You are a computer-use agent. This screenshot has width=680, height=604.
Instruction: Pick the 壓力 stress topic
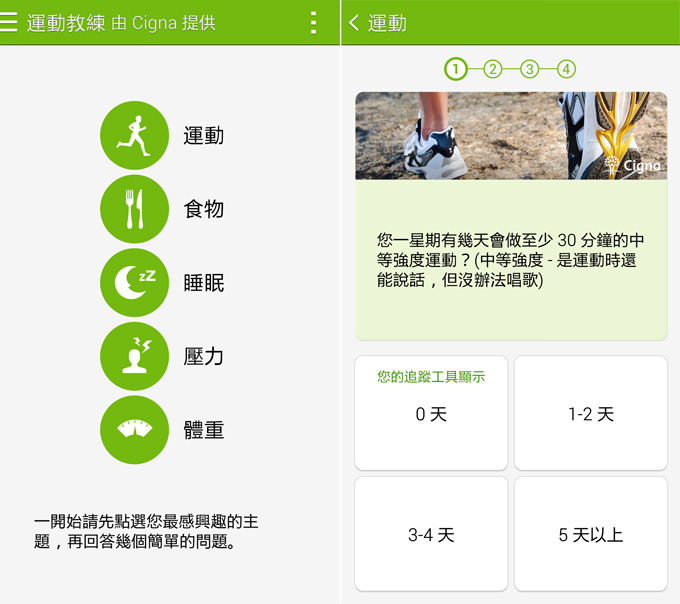135,356
